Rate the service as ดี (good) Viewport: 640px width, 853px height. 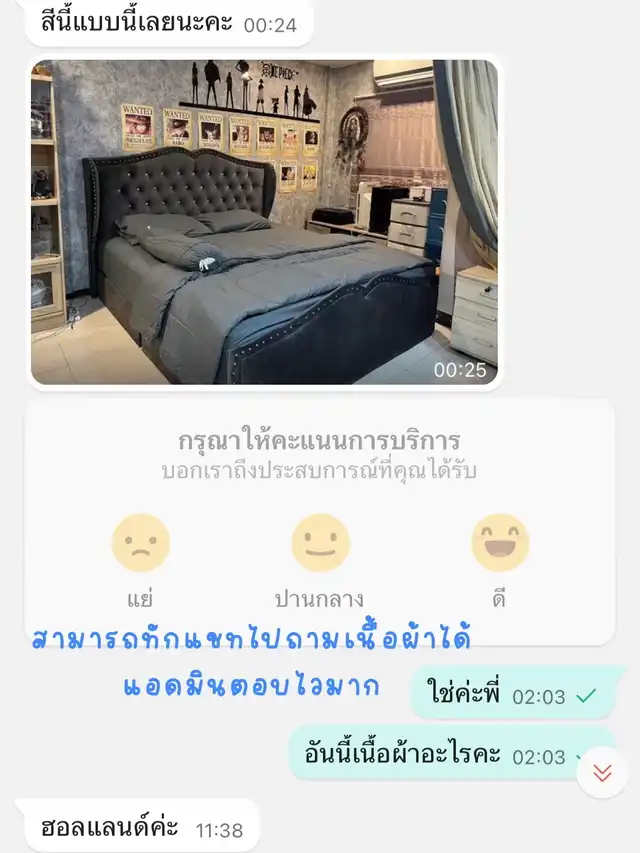click(500, 544)
